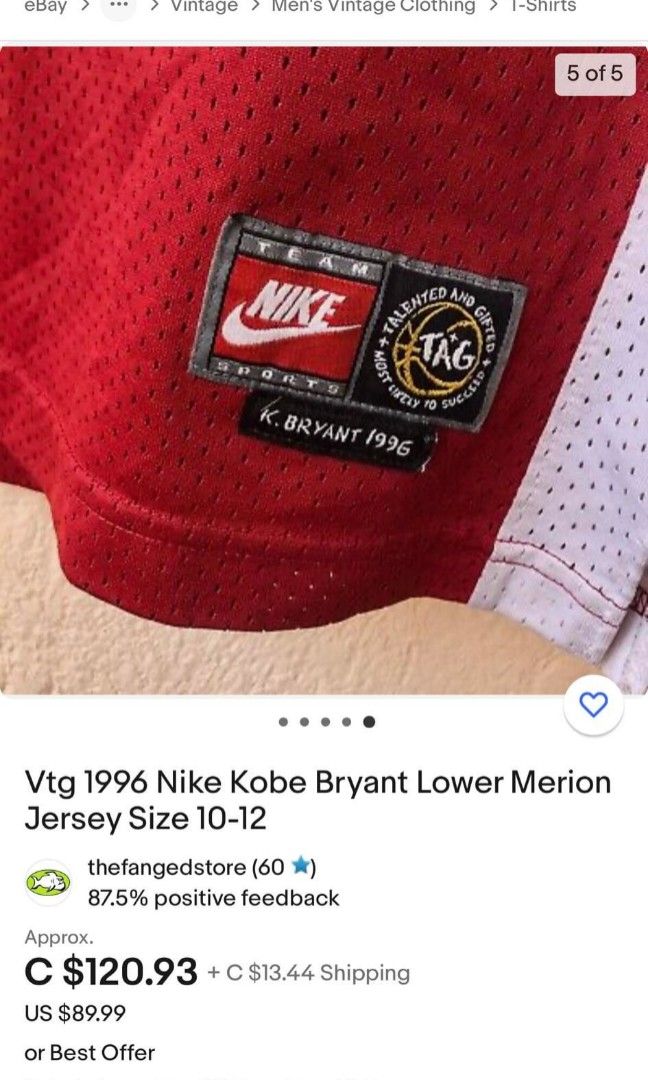The width and height of the screenshot is (648, 1080).
Task: Jump to the first image dot
Action: pos(282,720)
